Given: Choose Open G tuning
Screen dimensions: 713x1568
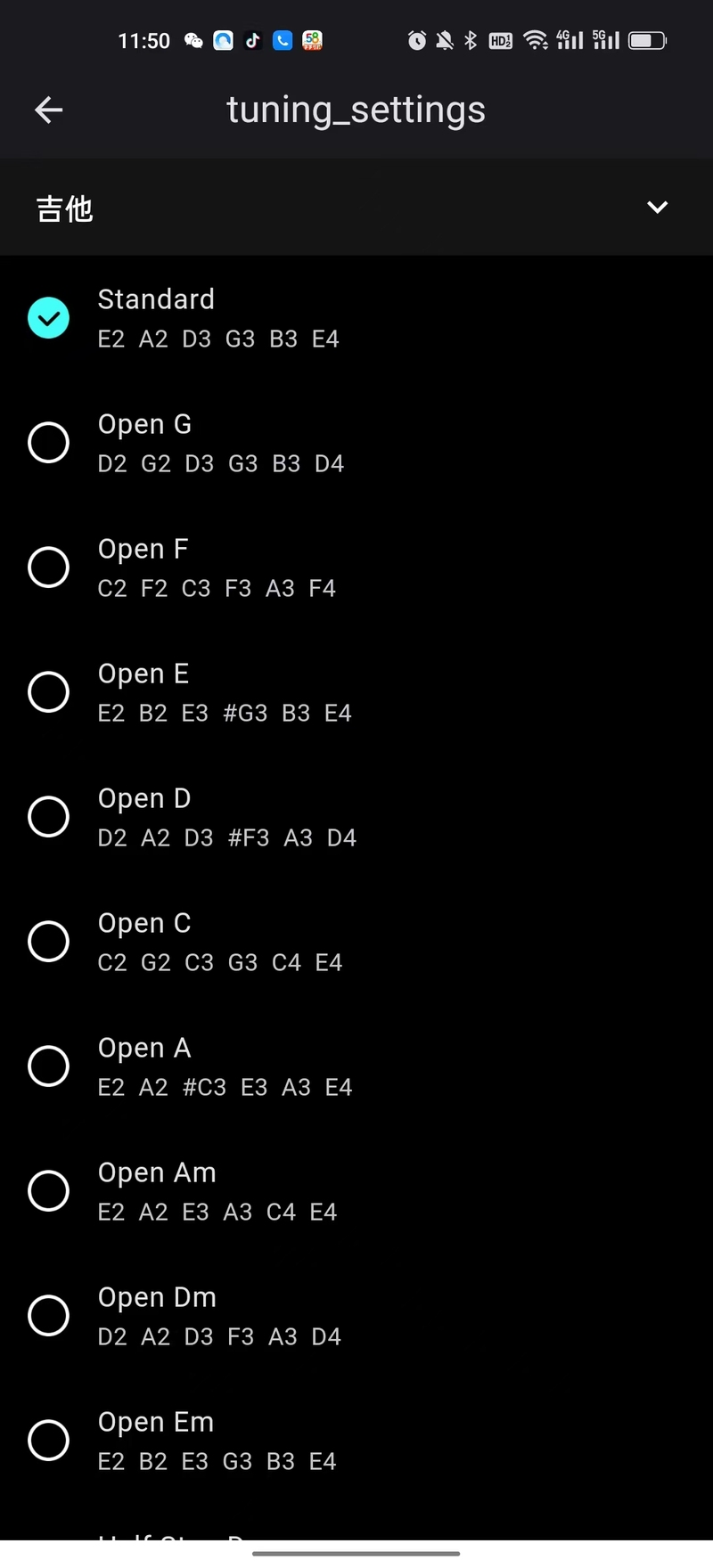Looking at the screenshot, I should [356, 443].
